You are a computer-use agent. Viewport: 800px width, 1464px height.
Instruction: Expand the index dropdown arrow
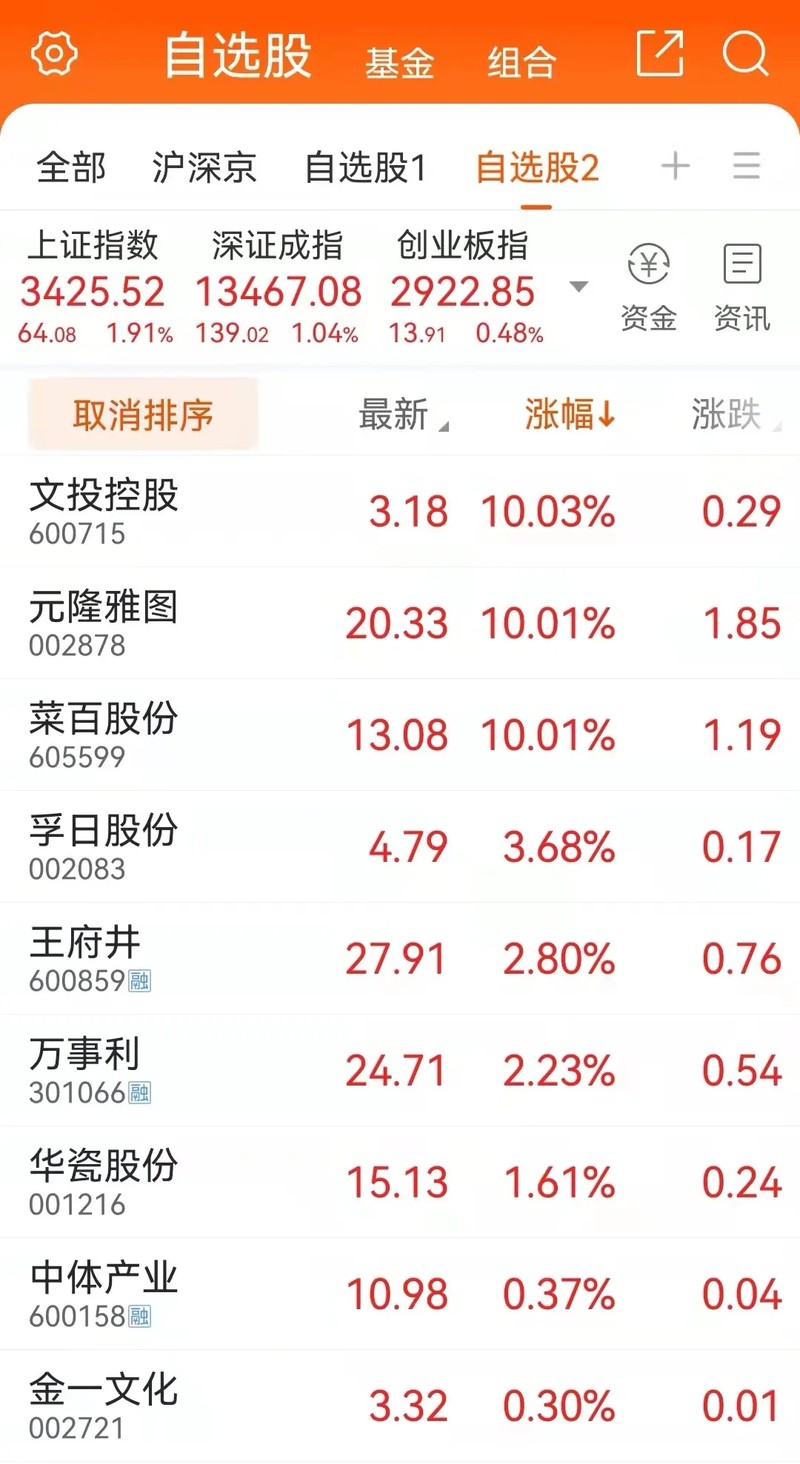coord(578,287)
